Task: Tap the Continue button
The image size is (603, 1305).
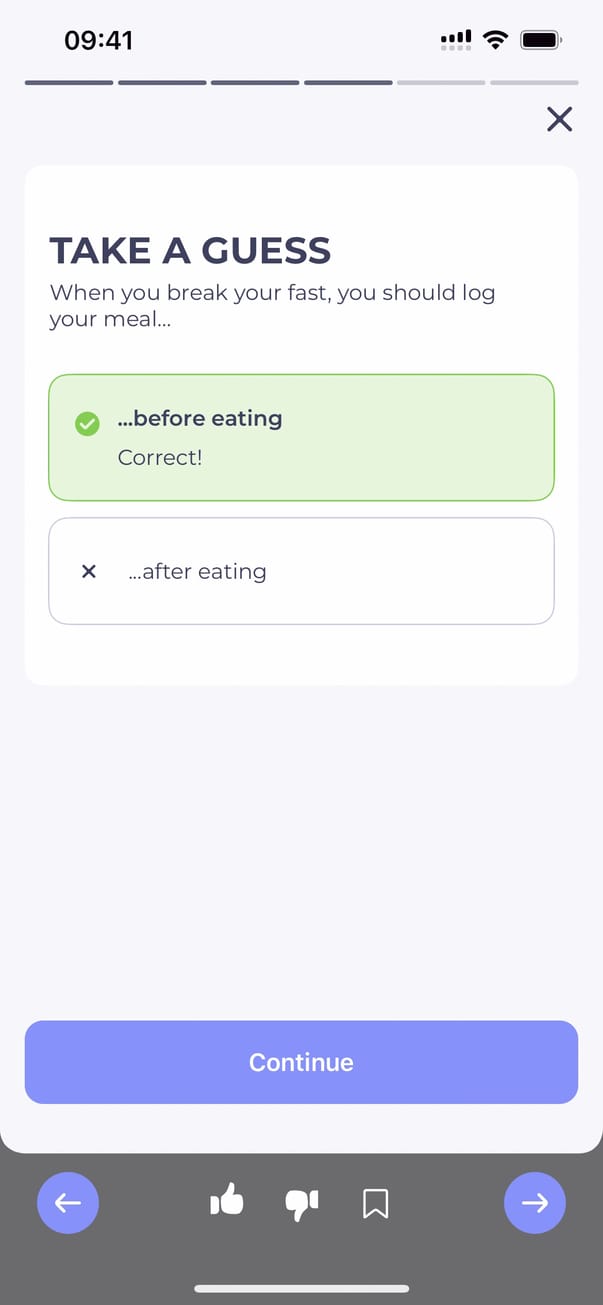Action: click(301, 1062)
